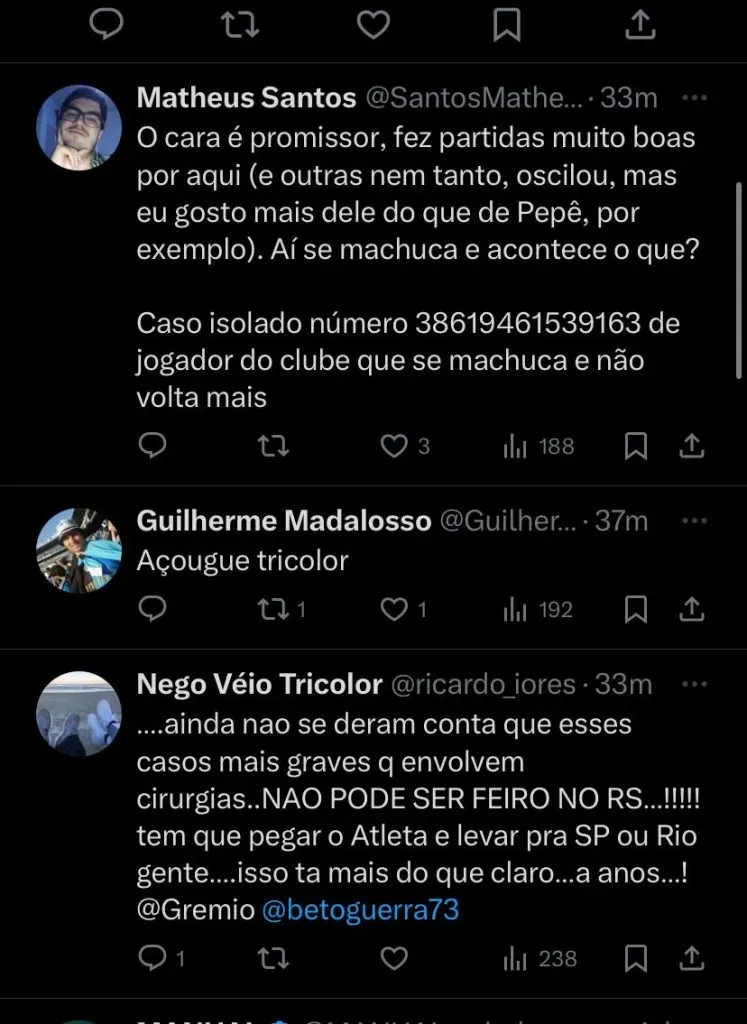Reply to Matheus Santos's post
Image resolution: width=747 pixels, height=1024 pixels.
click(152, 446)
